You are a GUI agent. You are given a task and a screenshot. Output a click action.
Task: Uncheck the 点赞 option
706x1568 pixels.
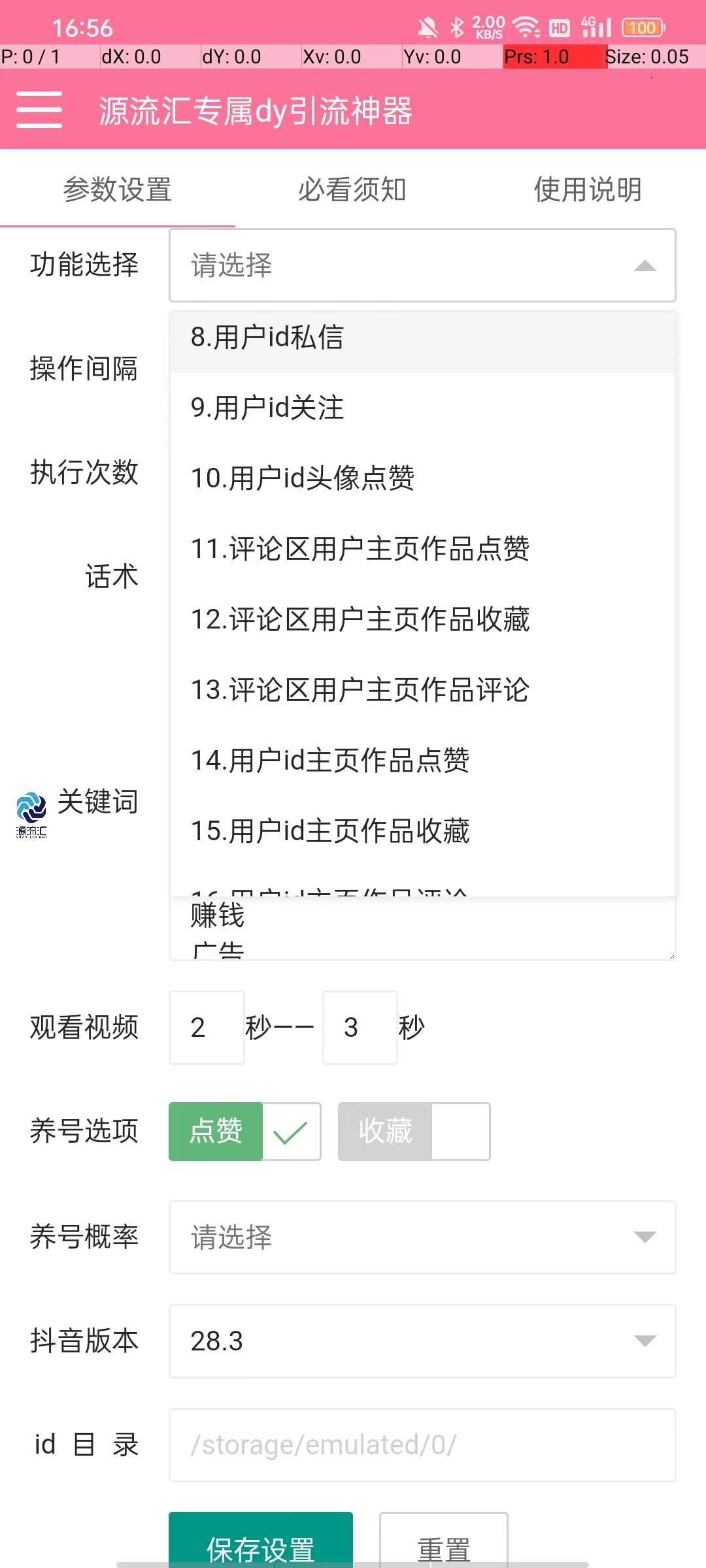point(244,1132)
